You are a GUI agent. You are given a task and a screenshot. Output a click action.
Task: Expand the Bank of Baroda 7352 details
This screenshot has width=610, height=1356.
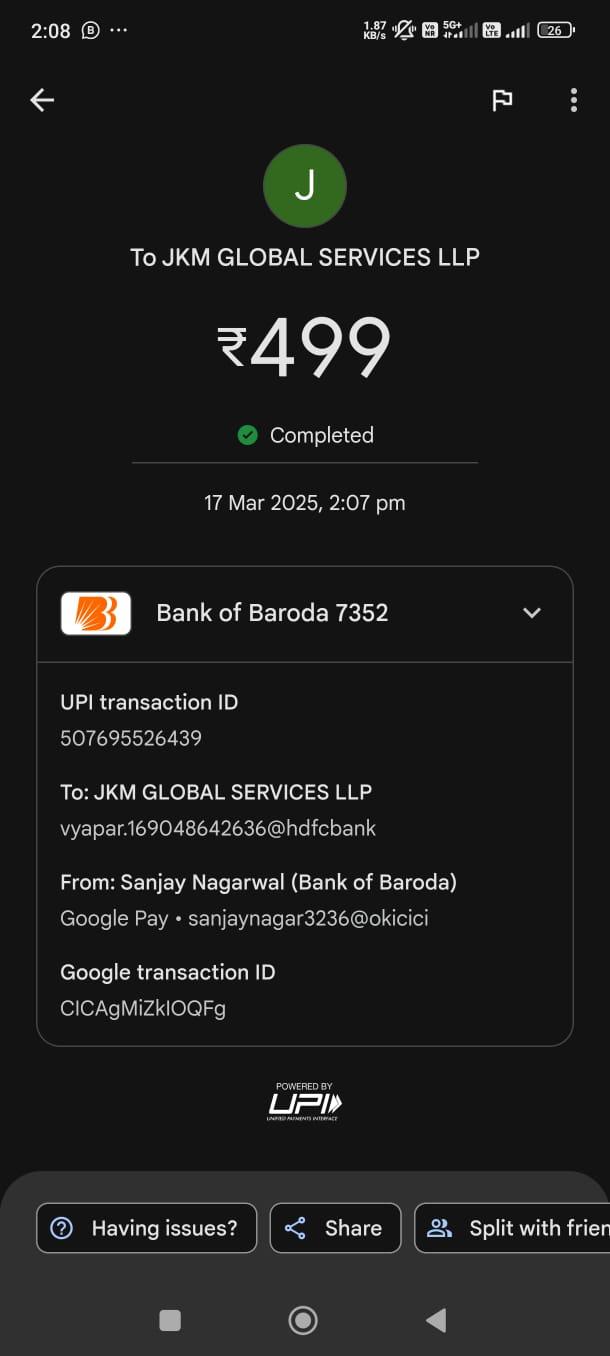pos(532,613)
